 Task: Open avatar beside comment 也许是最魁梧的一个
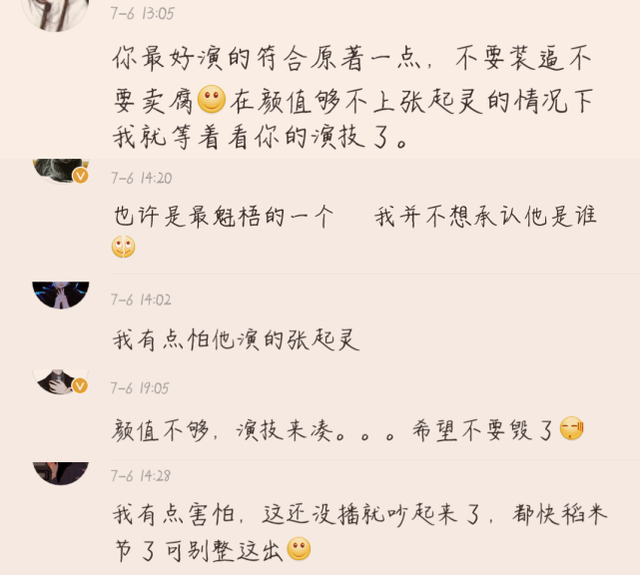60,170
